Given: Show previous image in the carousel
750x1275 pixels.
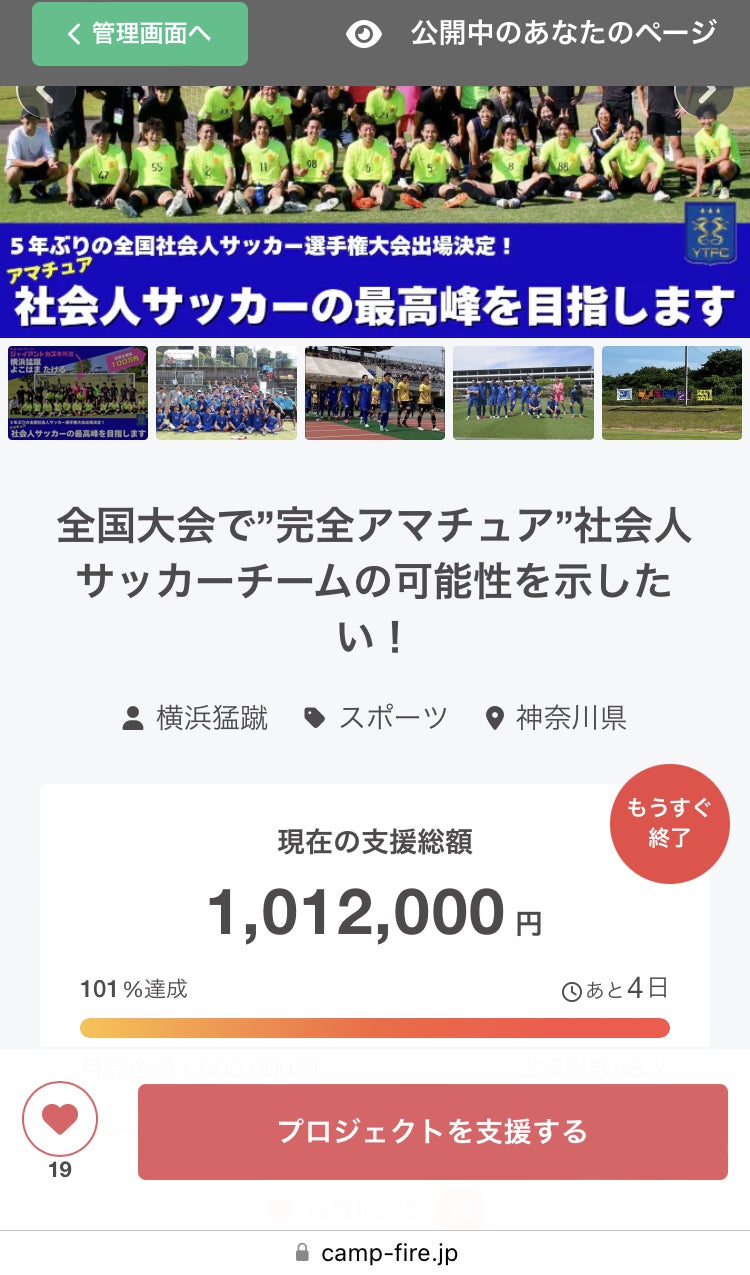Looking at the screenshot, I should coord(45,93).
